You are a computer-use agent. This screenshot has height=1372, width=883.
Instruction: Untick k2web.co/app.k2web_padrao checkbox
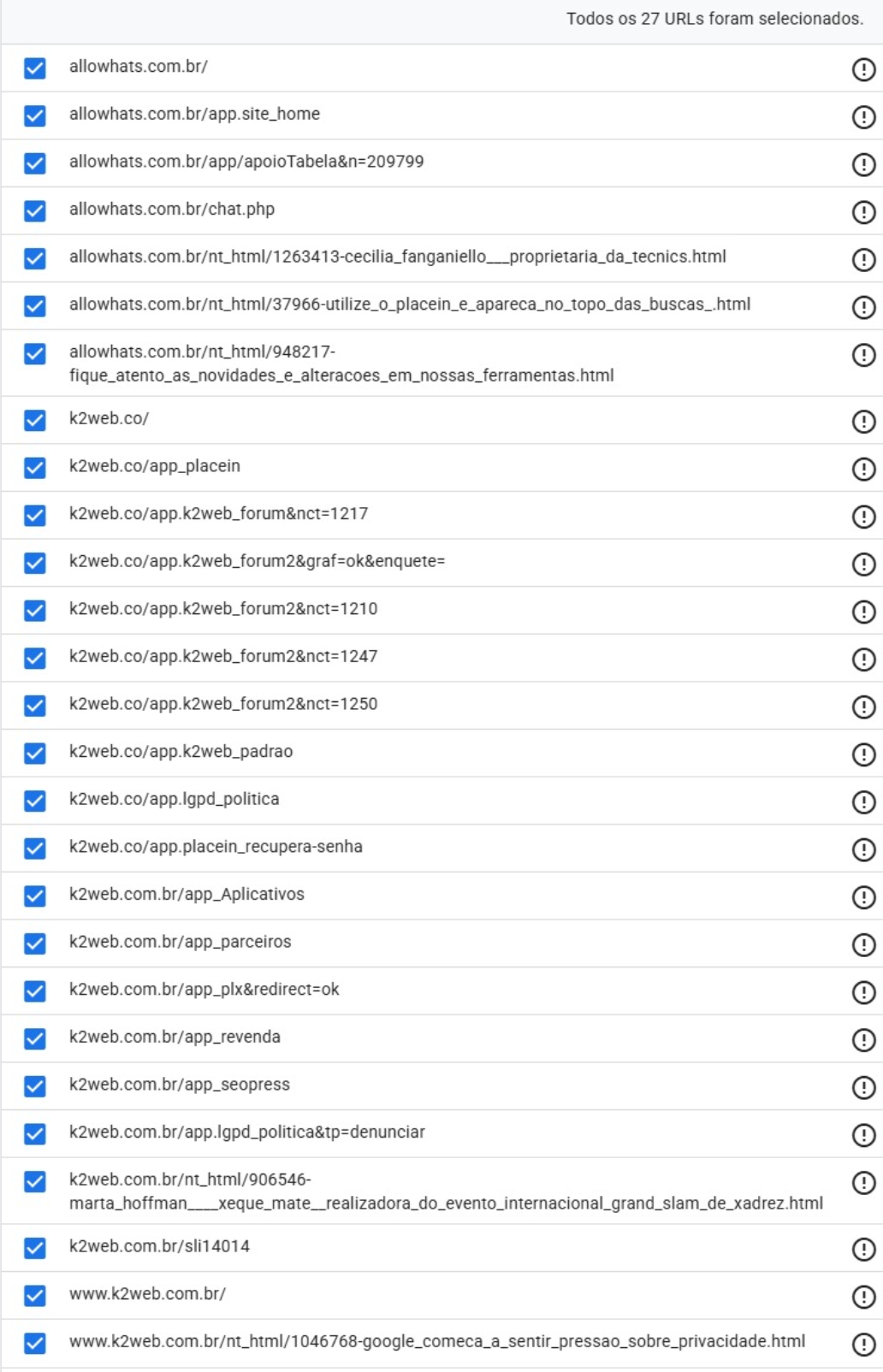pos(35,753)
